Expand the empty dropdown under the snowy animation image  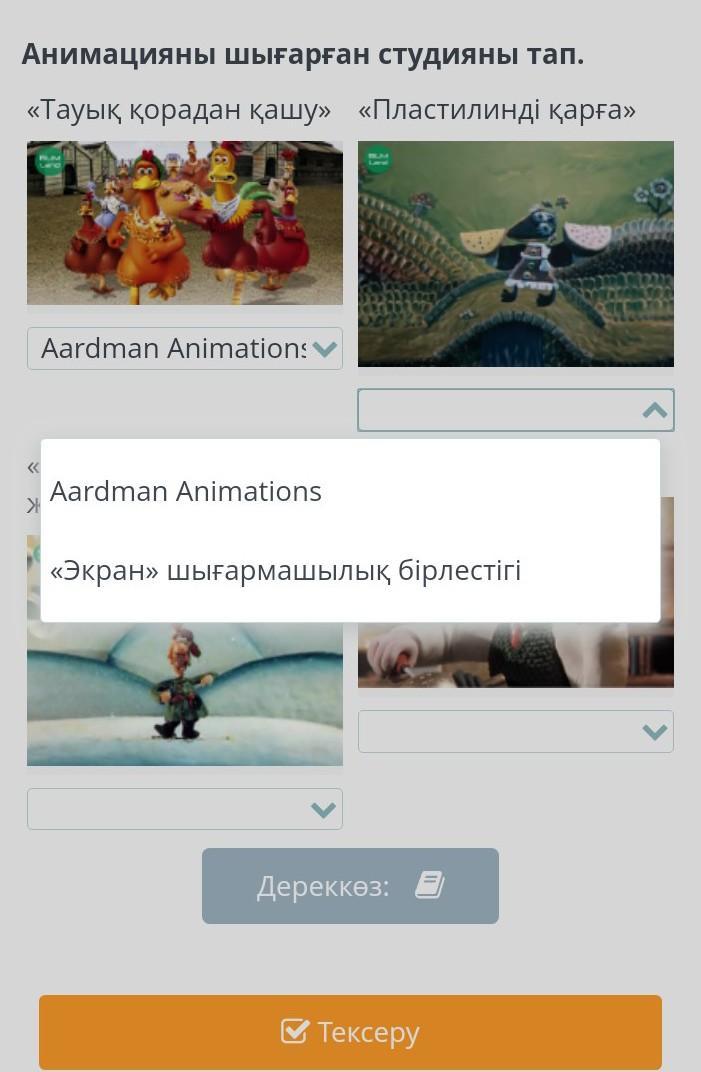(185, 809)
